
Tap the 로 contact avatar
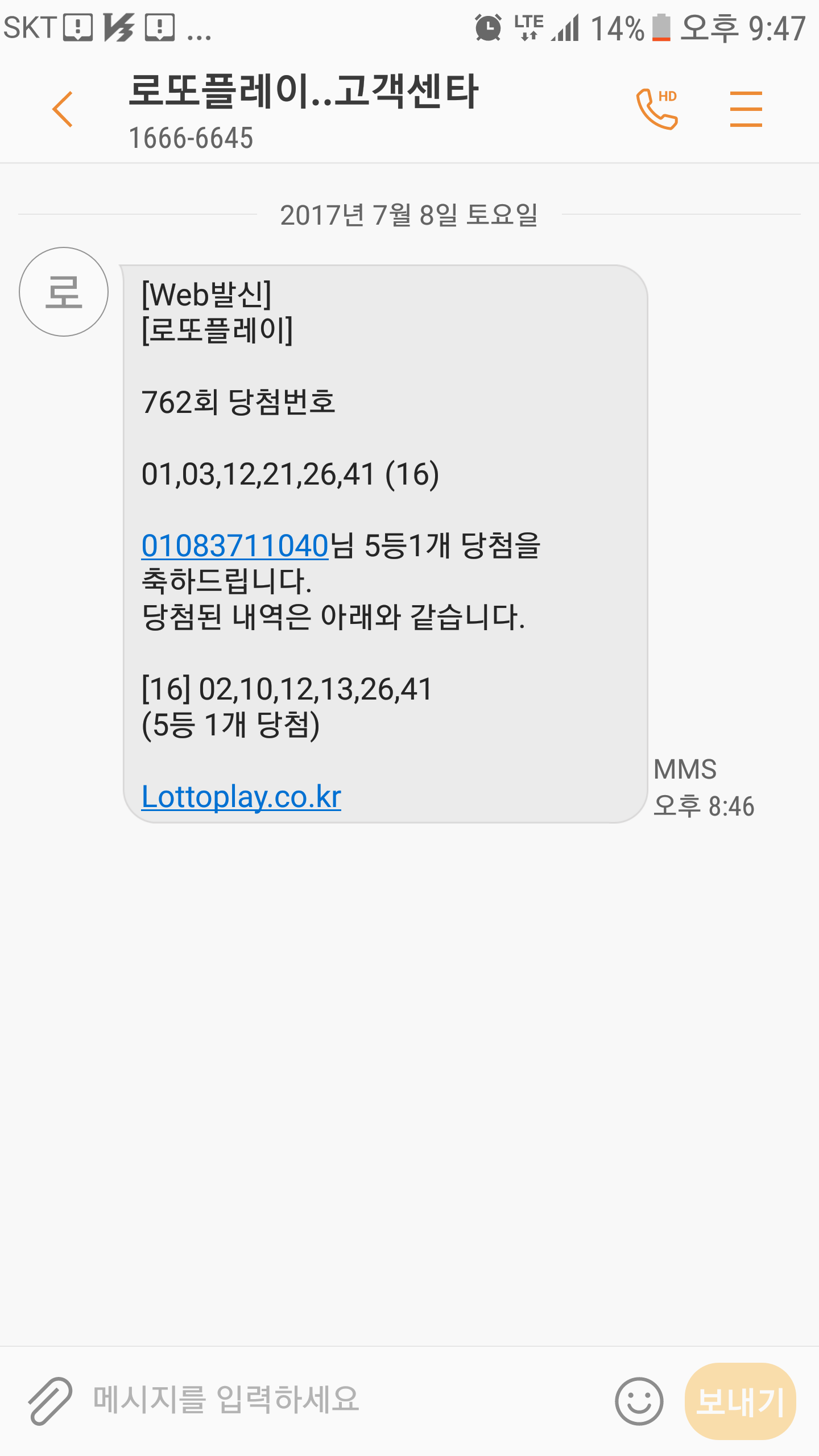coord(64,292)
